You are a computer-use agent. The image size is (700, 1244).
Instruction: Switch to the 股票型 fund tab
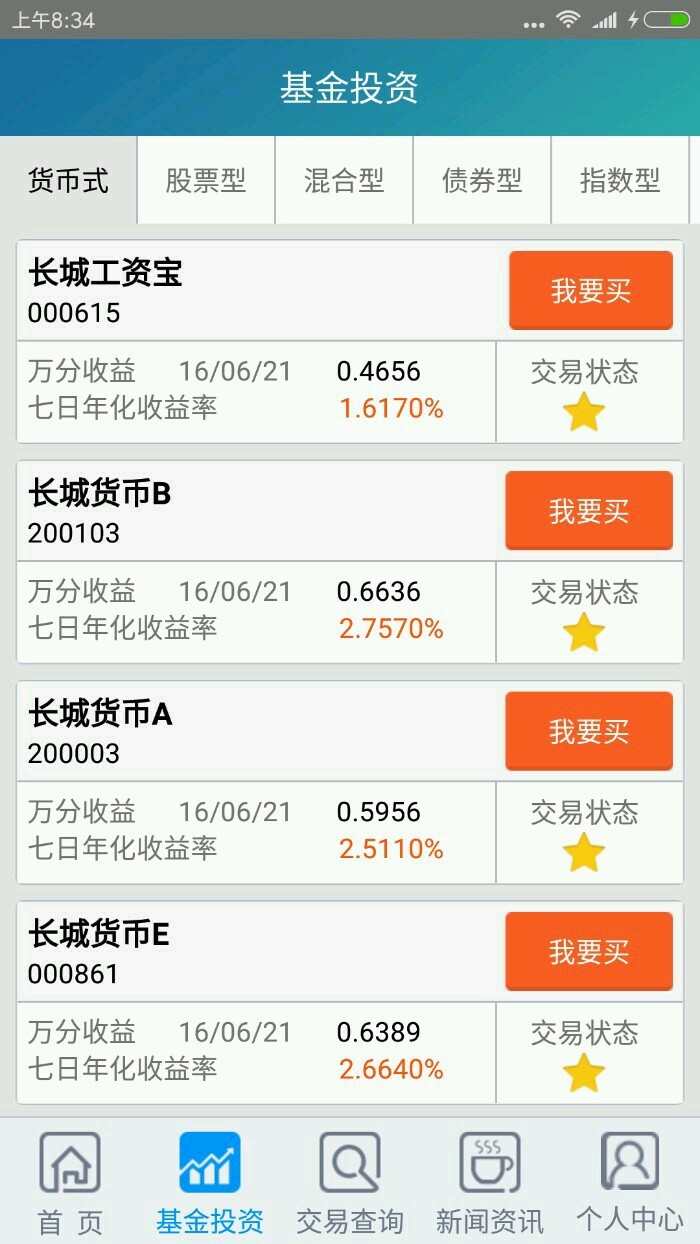pos(206,181)
